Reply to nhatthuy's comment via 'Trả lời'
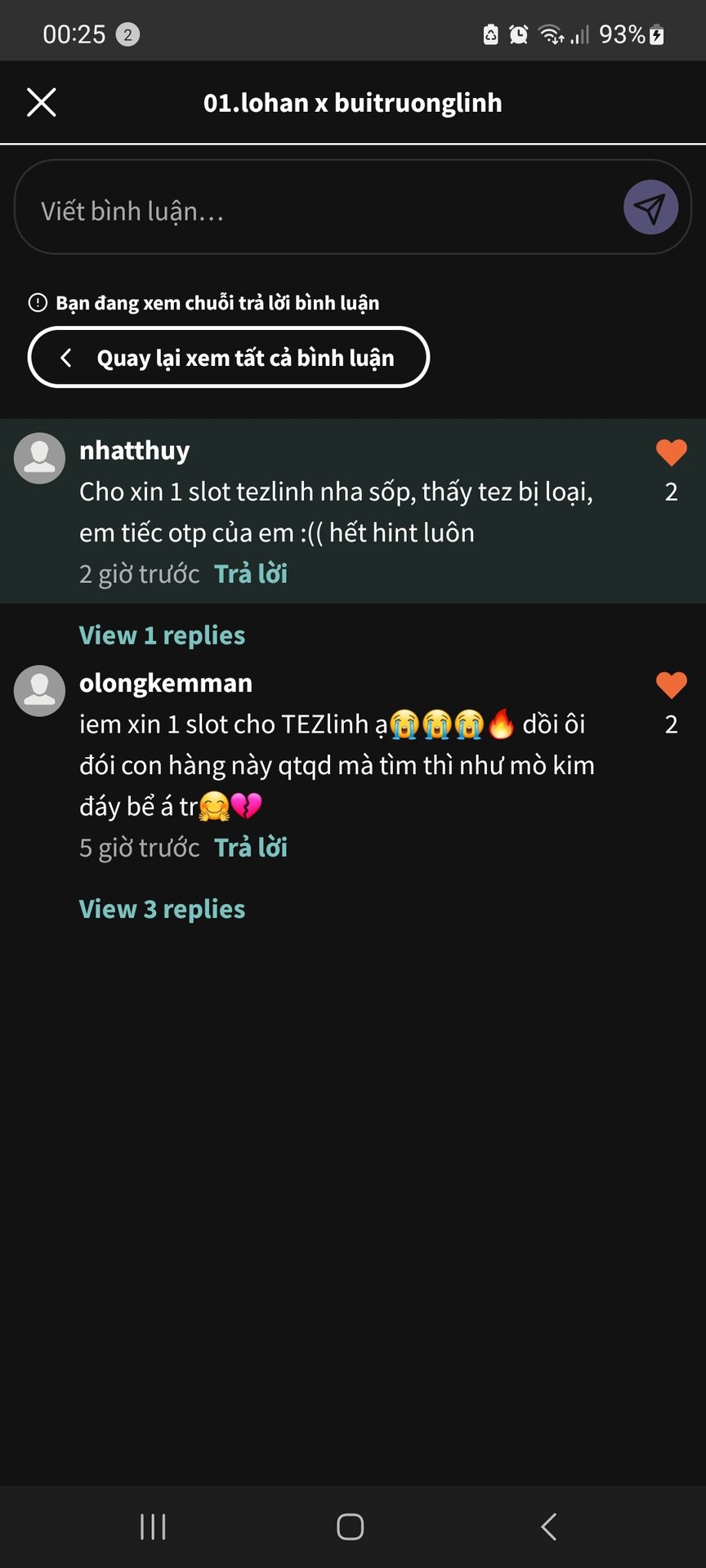 pos(251,574)
